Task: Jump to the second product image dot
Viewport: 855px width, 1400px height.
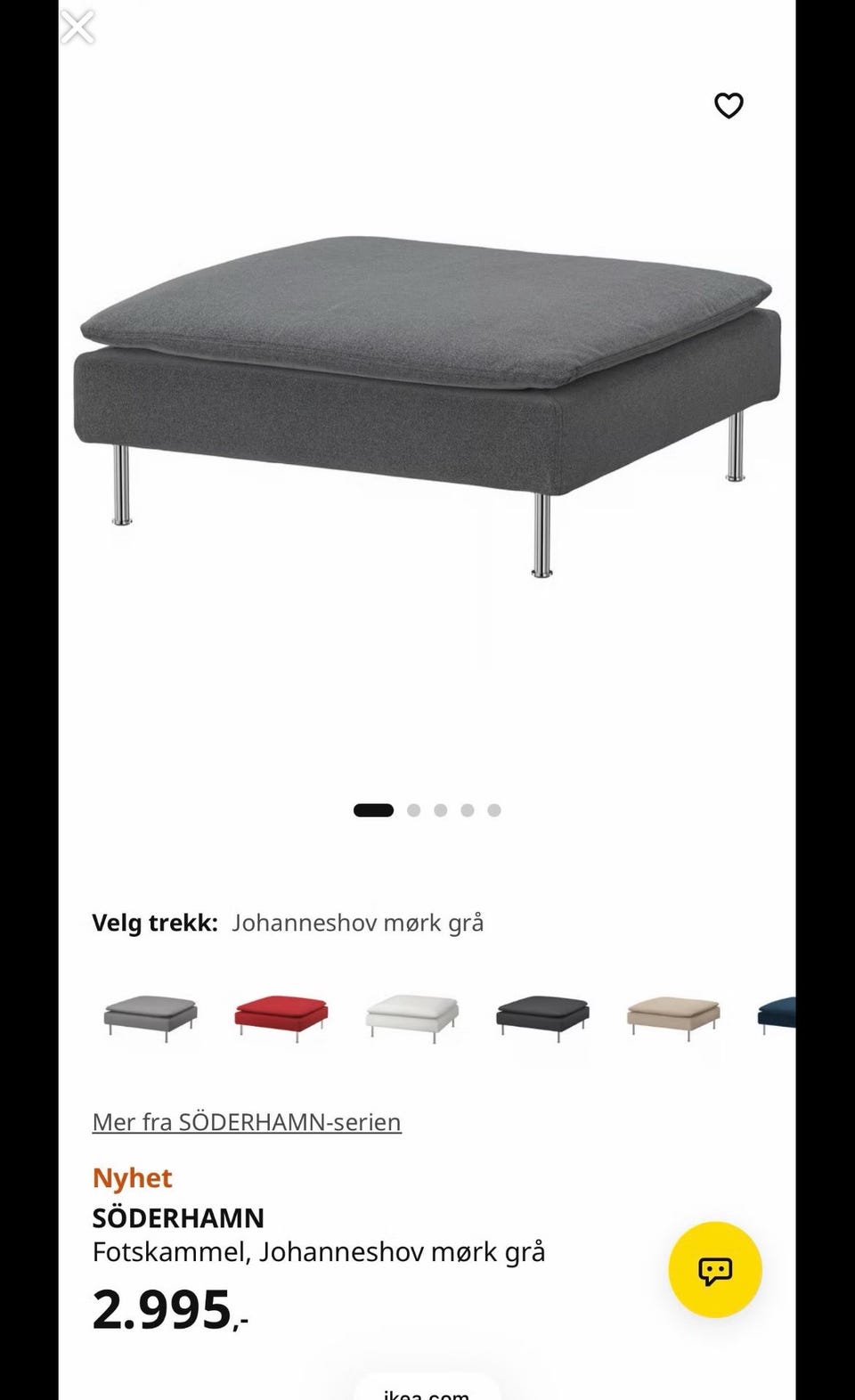Action: pyautogui.click(x=413, y=810)
